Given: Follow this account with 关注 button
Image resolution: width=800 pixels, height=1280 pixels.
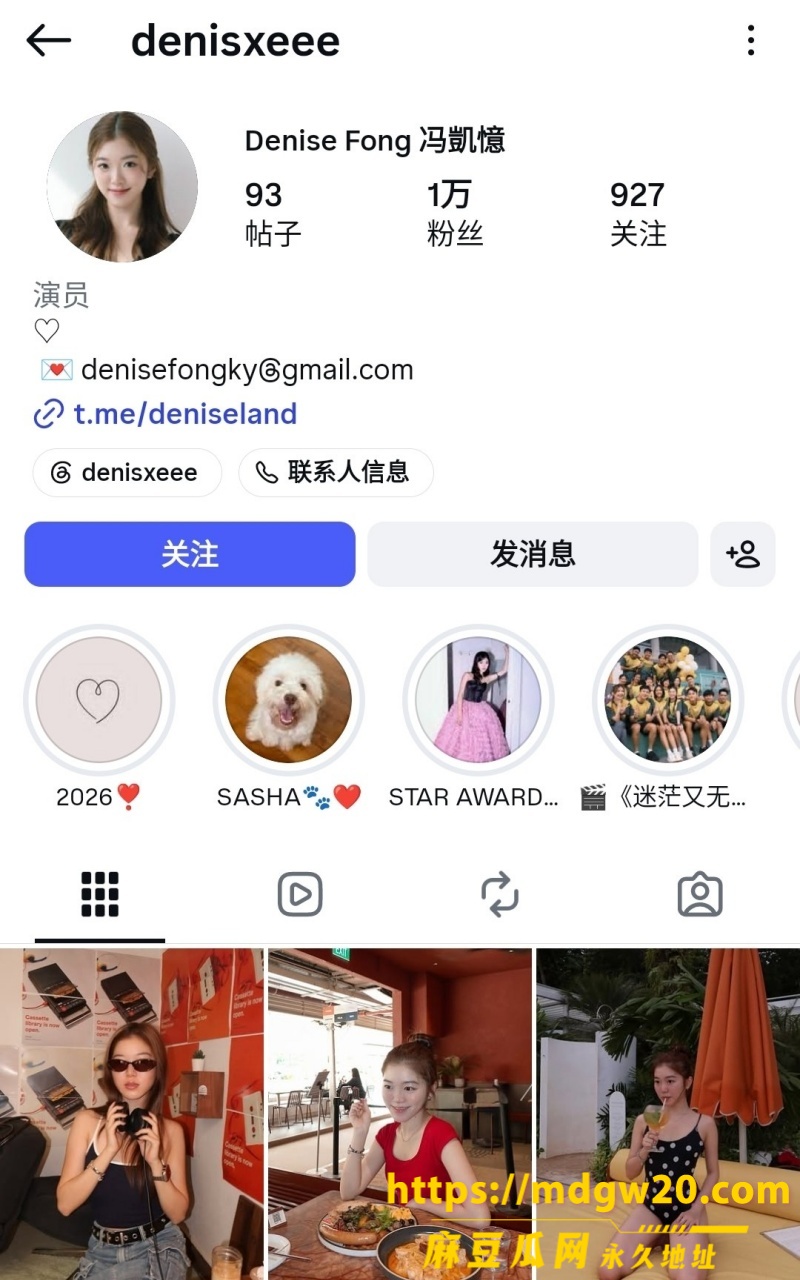Looking at the screenshot, I should tap(190, 554).
